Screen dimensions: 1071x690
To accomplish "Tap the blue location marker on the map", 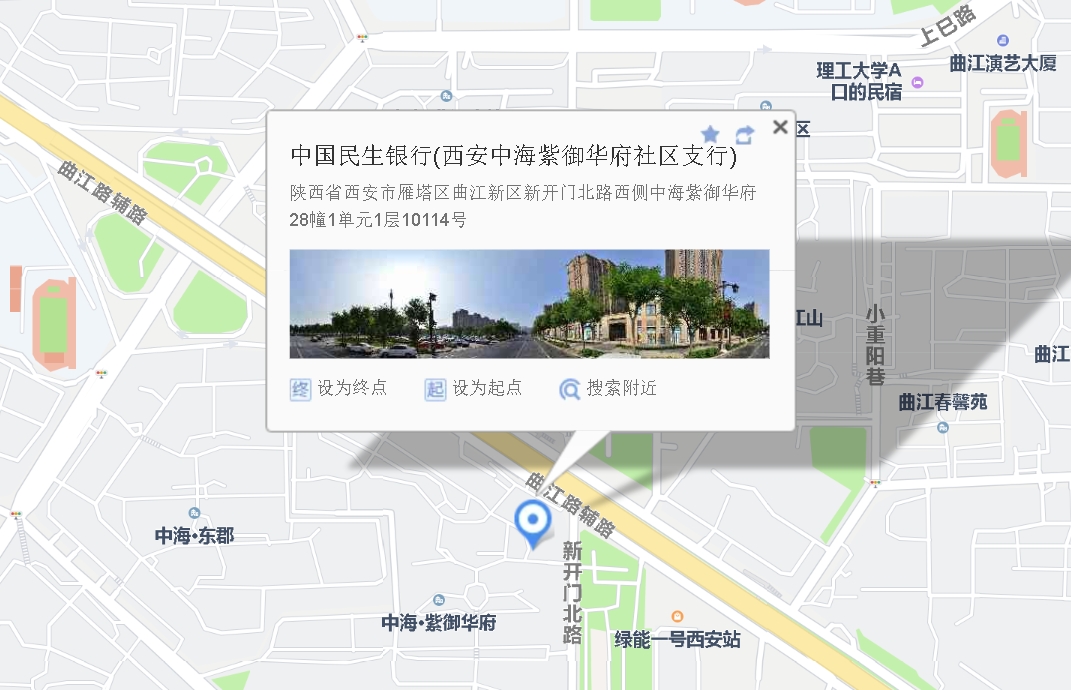I will point(531,521).
